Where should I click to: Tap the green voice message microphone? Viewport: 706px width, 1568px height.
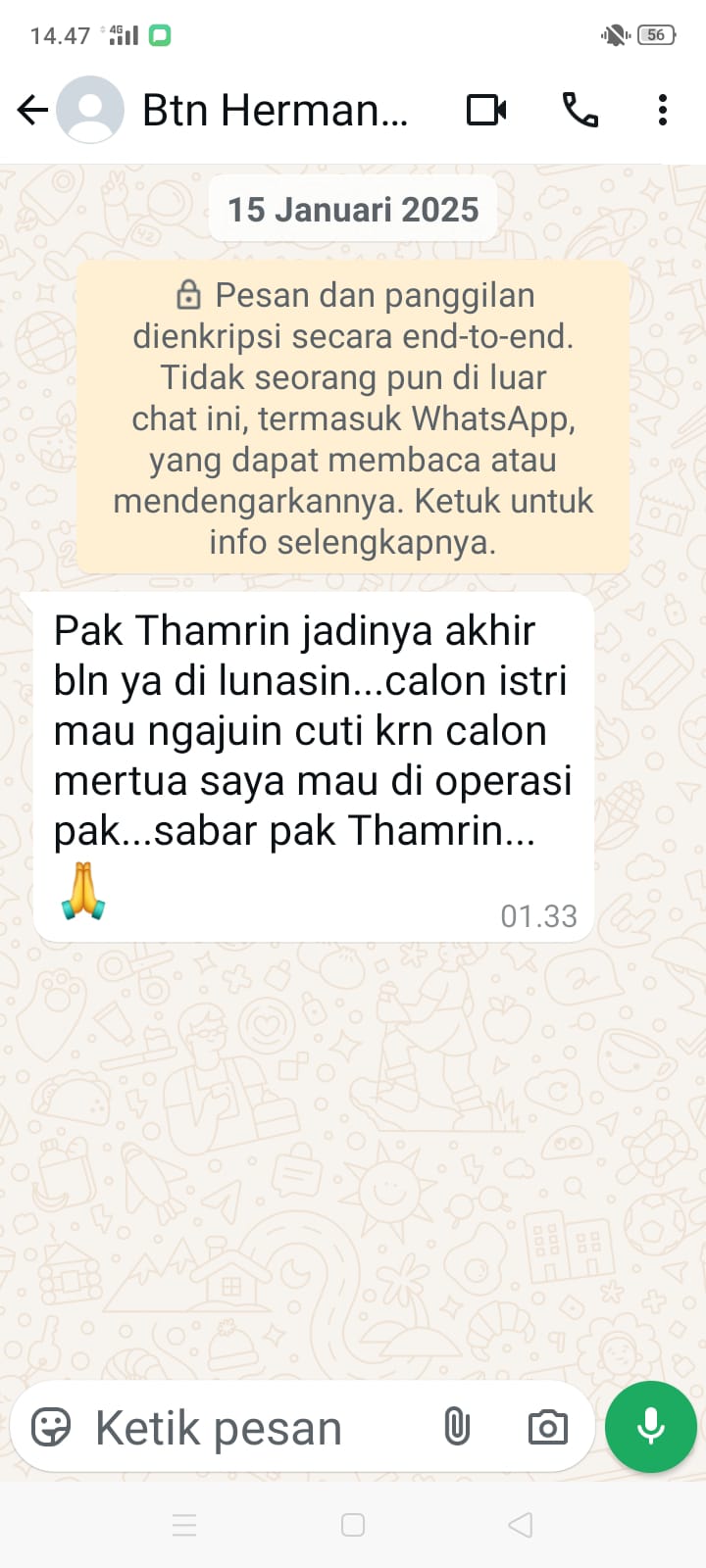(651, 1427)
